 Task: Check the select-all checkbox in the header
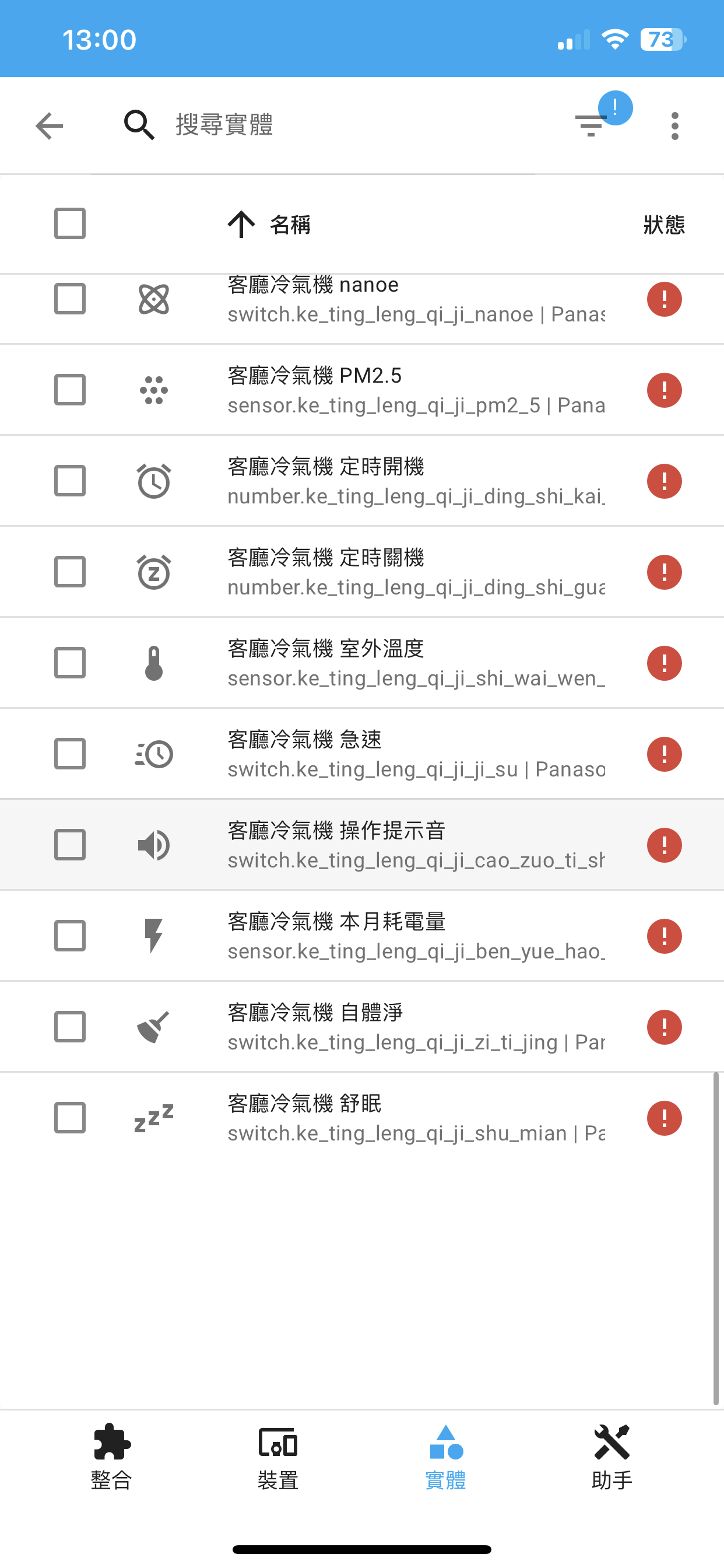[x=69, y=224]
